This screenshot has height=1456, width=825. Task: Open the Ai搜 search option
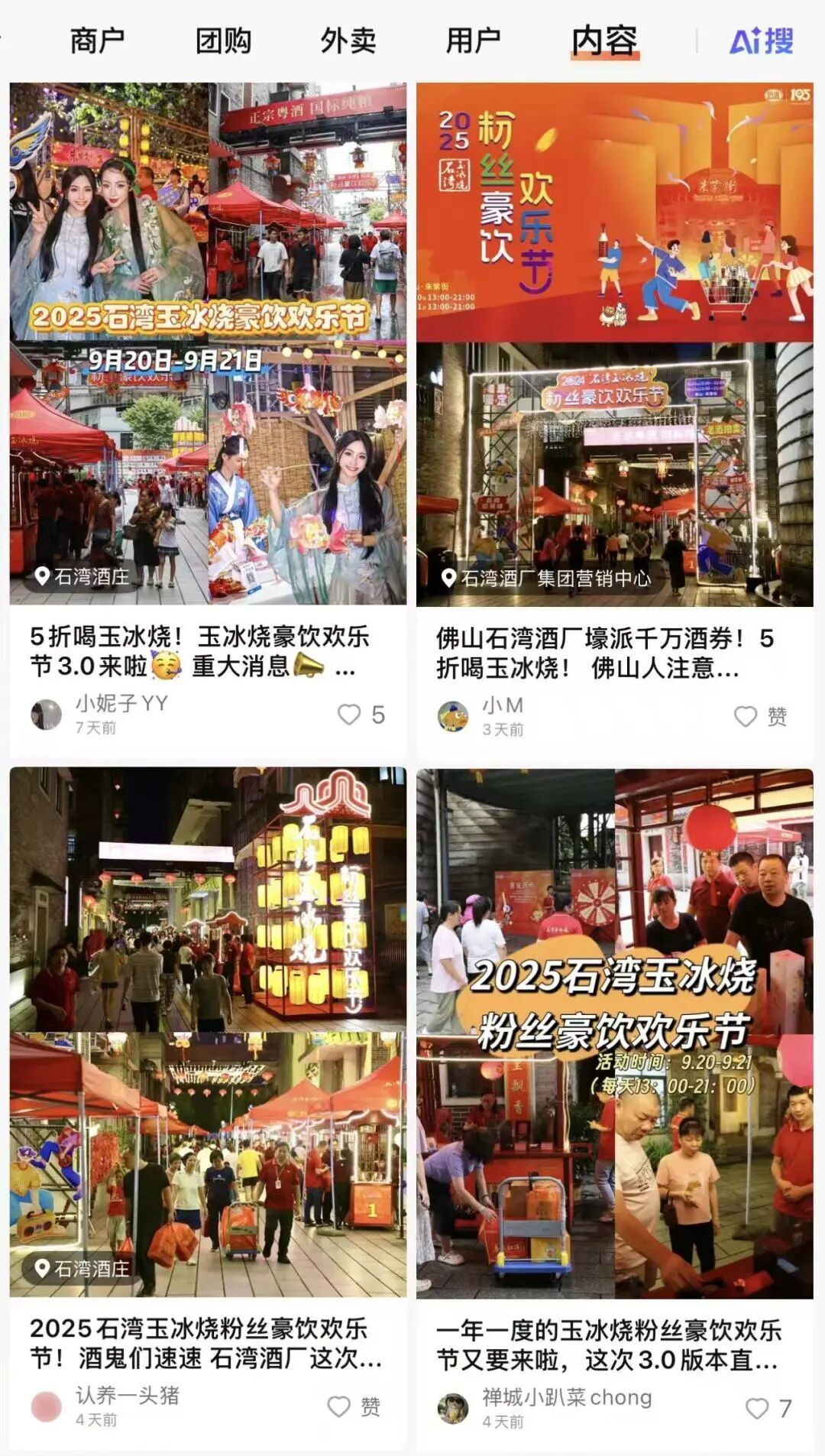[761, 41]
